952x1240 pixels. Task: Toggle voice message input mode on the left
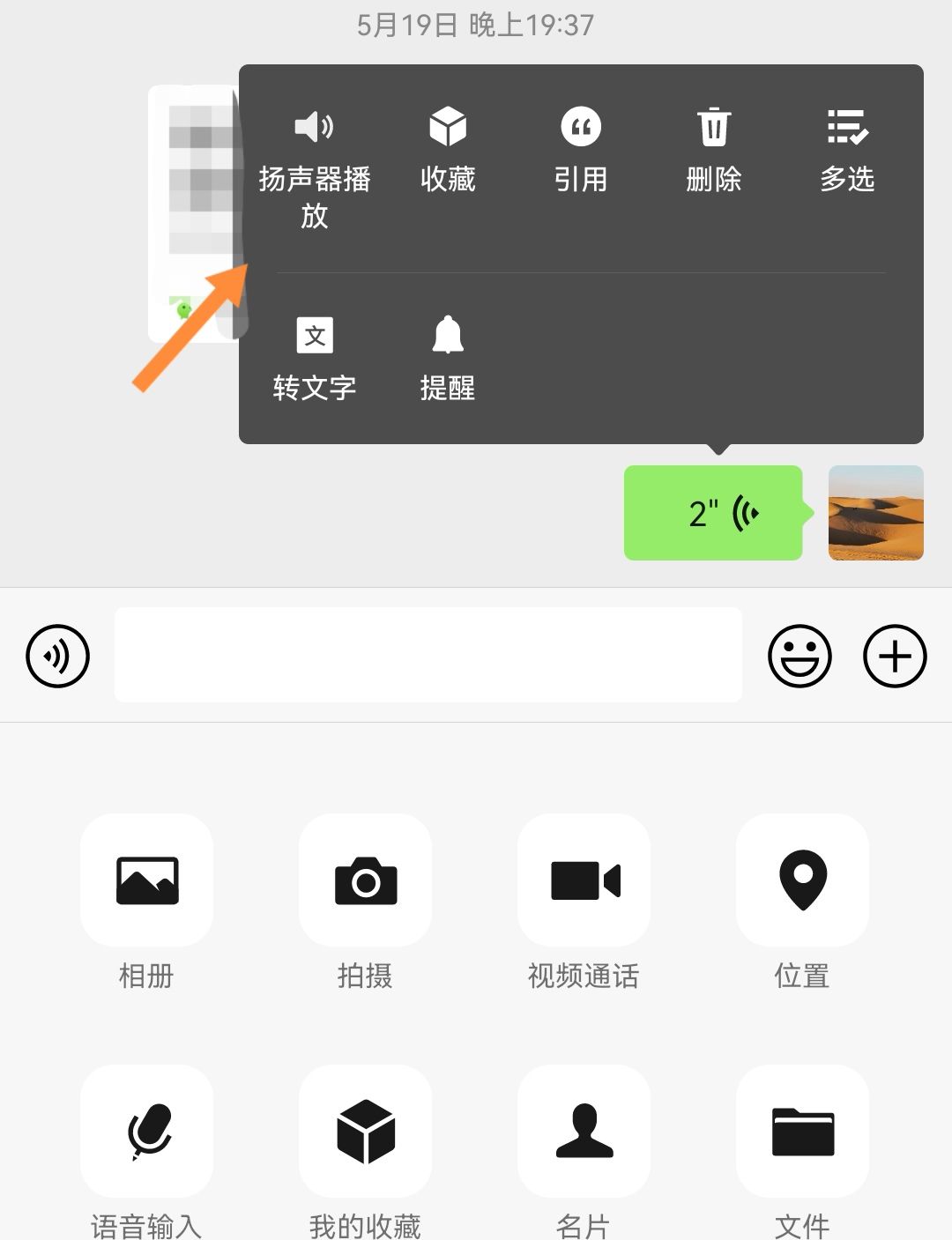pyautogui.click(x=57, y=656)
